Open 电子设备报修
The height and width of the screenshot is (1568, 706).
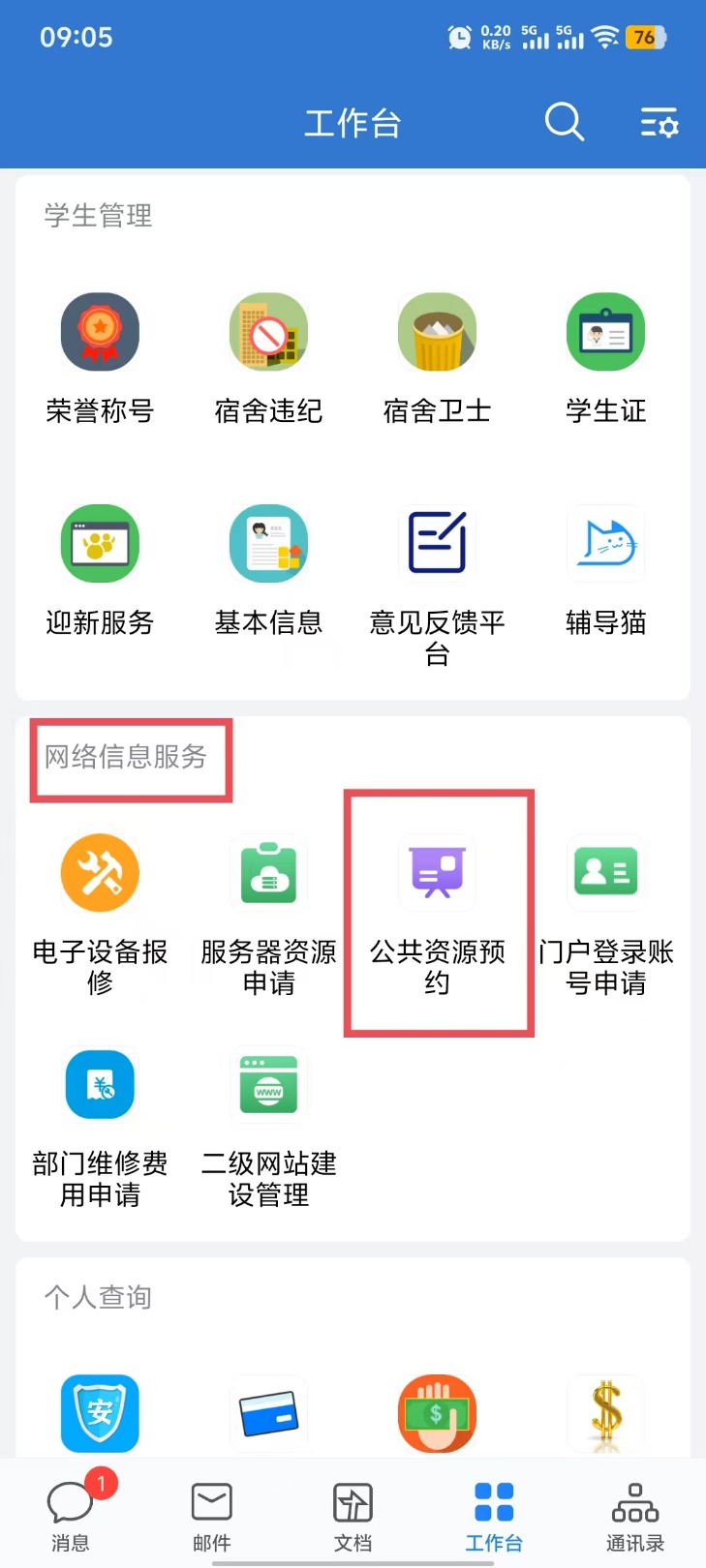coord(100,874)
